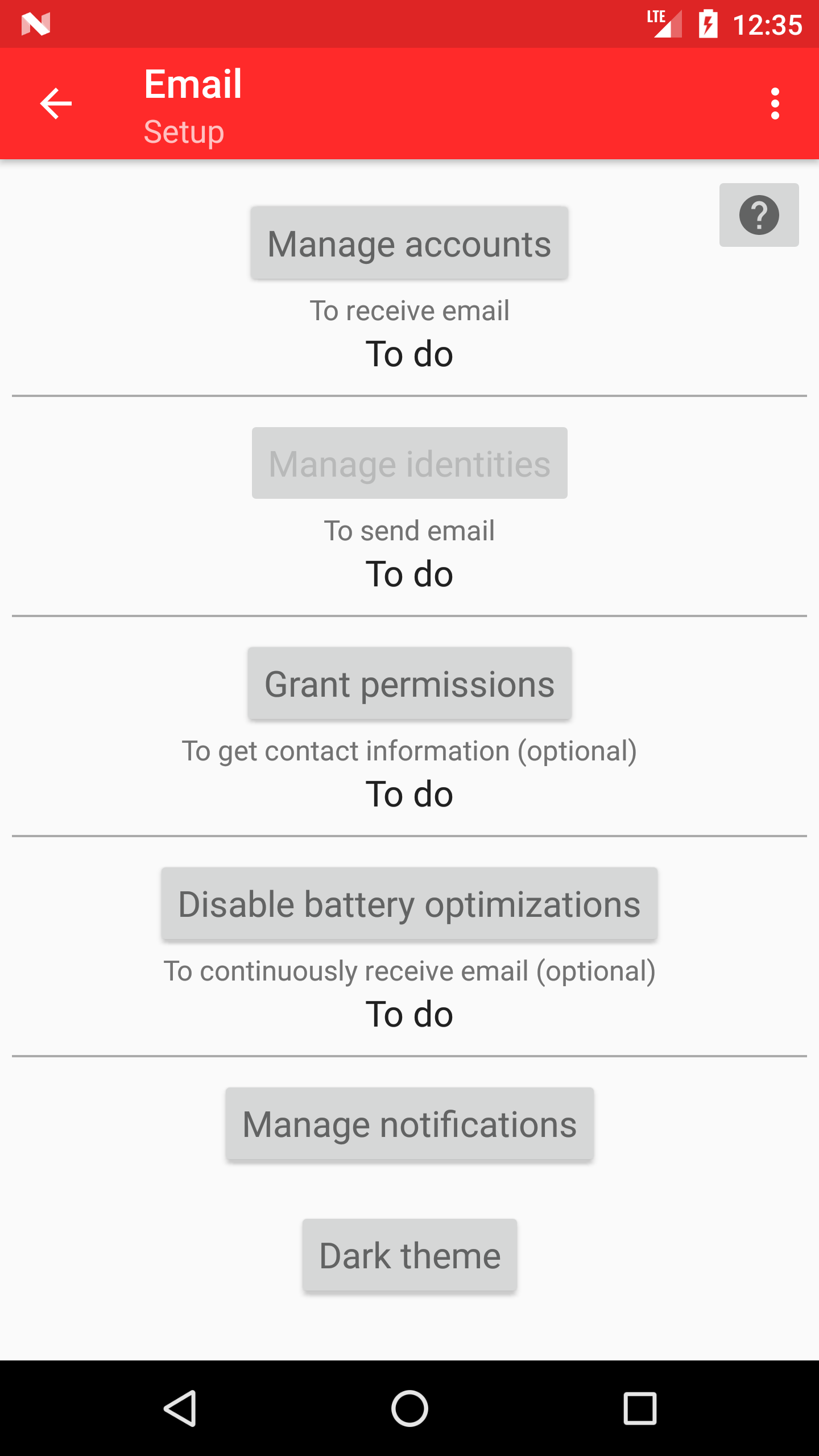Tap Manage accounts button
Viewport: 819px width, 1456px height.
(409, 243)
